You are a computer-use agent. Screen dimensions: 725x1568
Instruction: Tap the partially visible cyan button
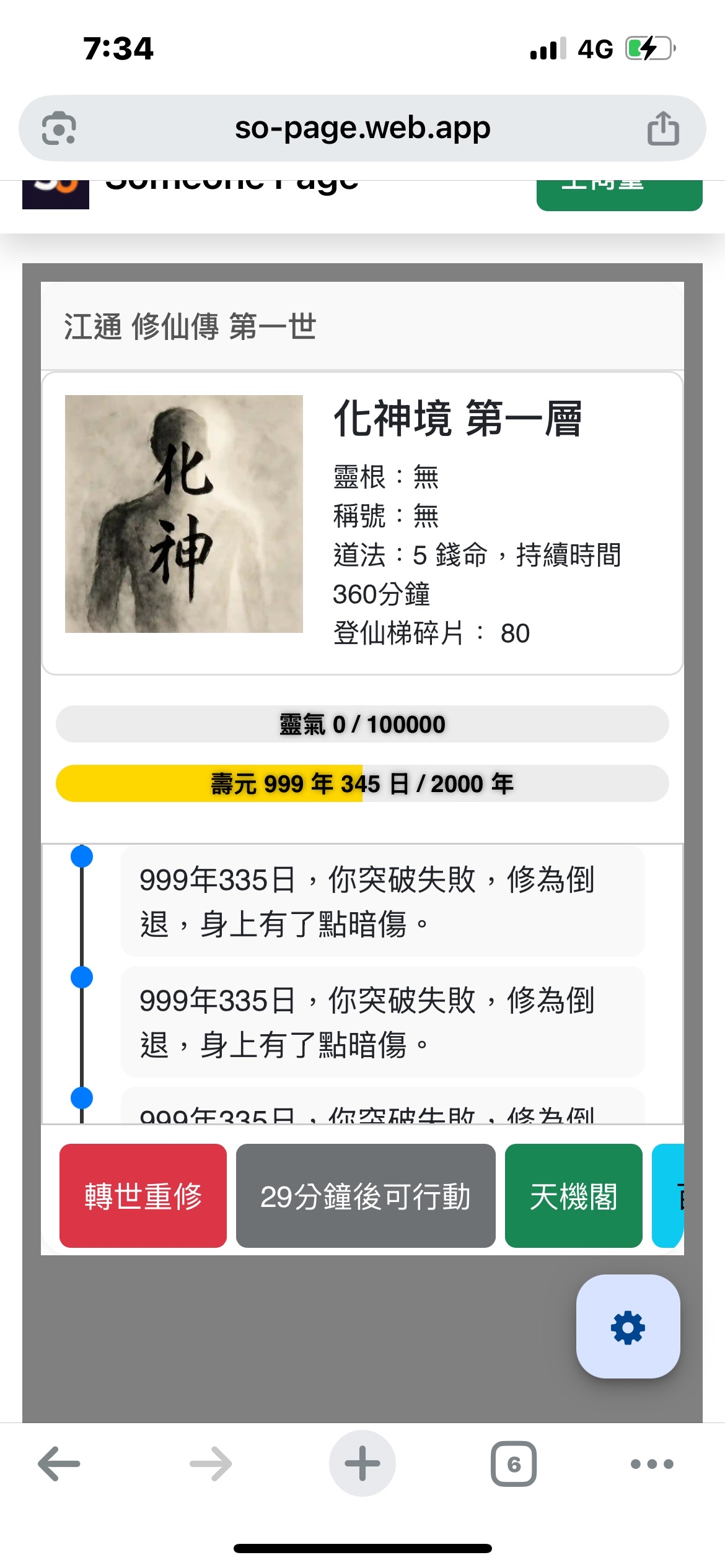(669, 1195)
